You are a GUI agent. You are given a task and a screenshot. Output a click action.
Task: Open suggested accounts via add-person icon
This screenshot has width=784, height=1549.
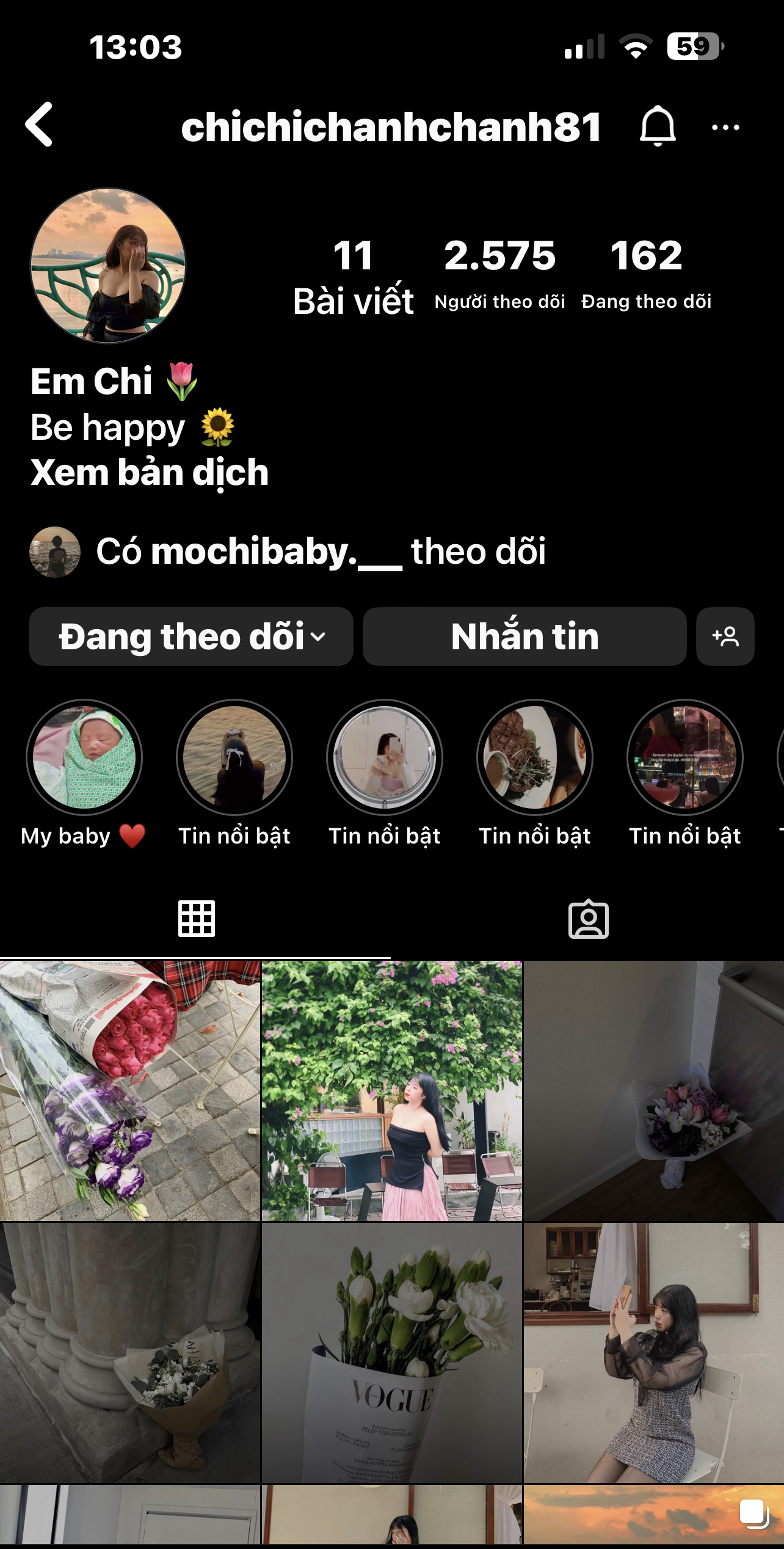725,636
